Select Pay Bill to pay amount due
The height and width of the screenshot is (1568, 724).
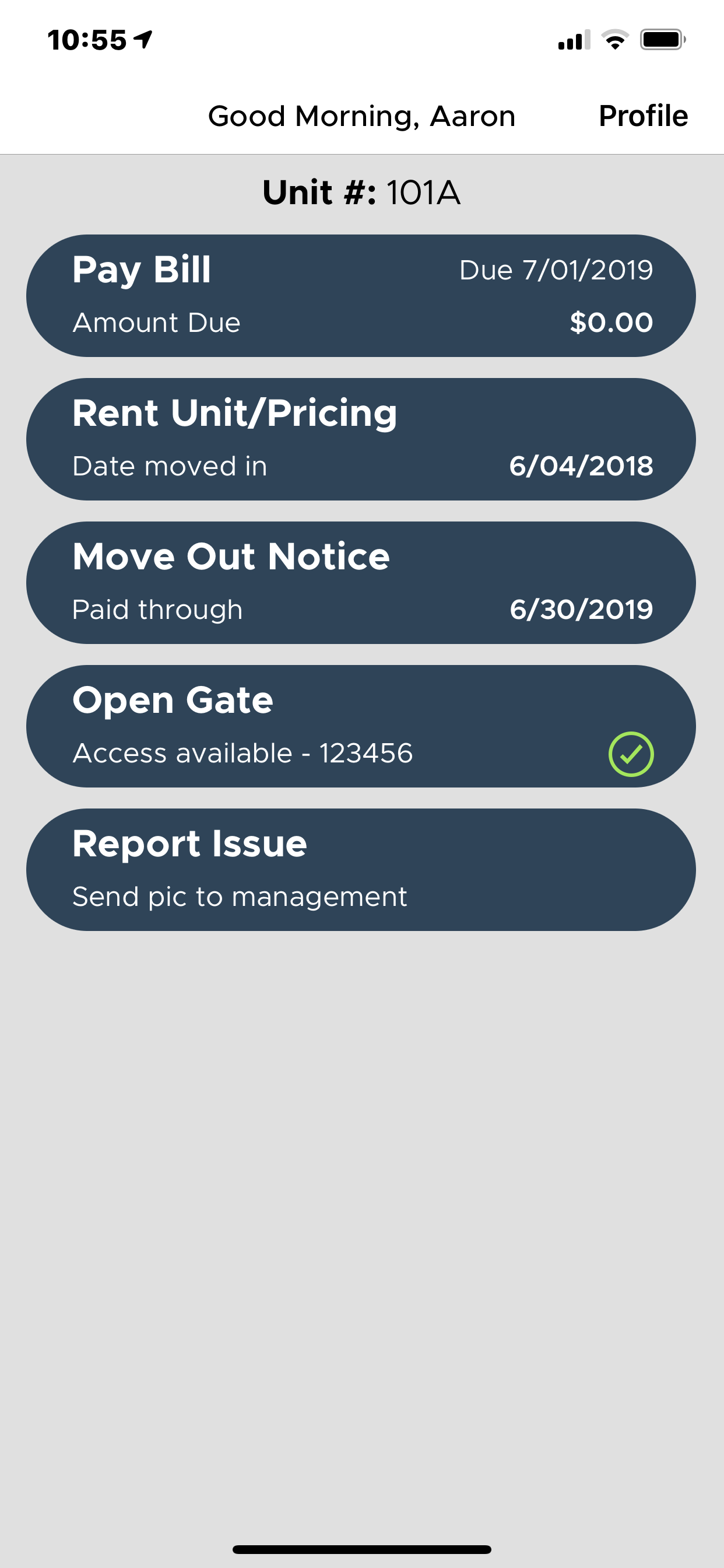361,296
